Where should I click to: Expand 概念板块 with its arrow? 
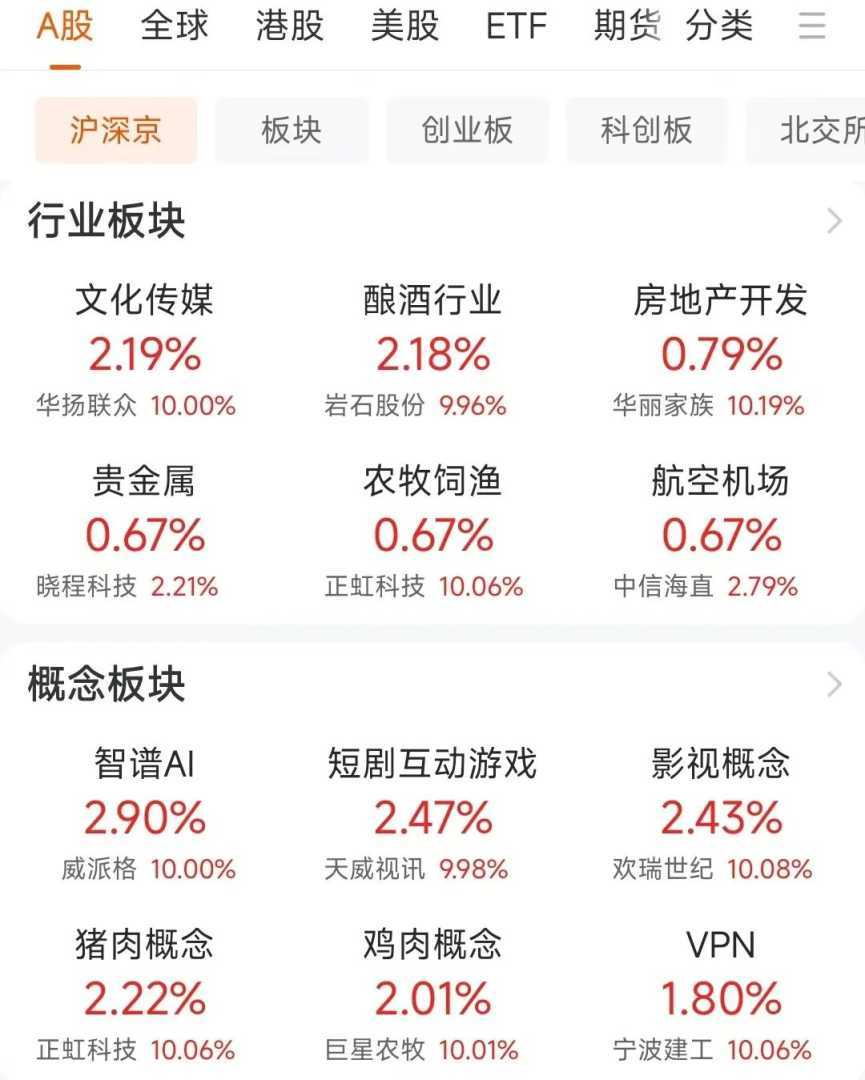pyautogui.click(x=835, y=685)
